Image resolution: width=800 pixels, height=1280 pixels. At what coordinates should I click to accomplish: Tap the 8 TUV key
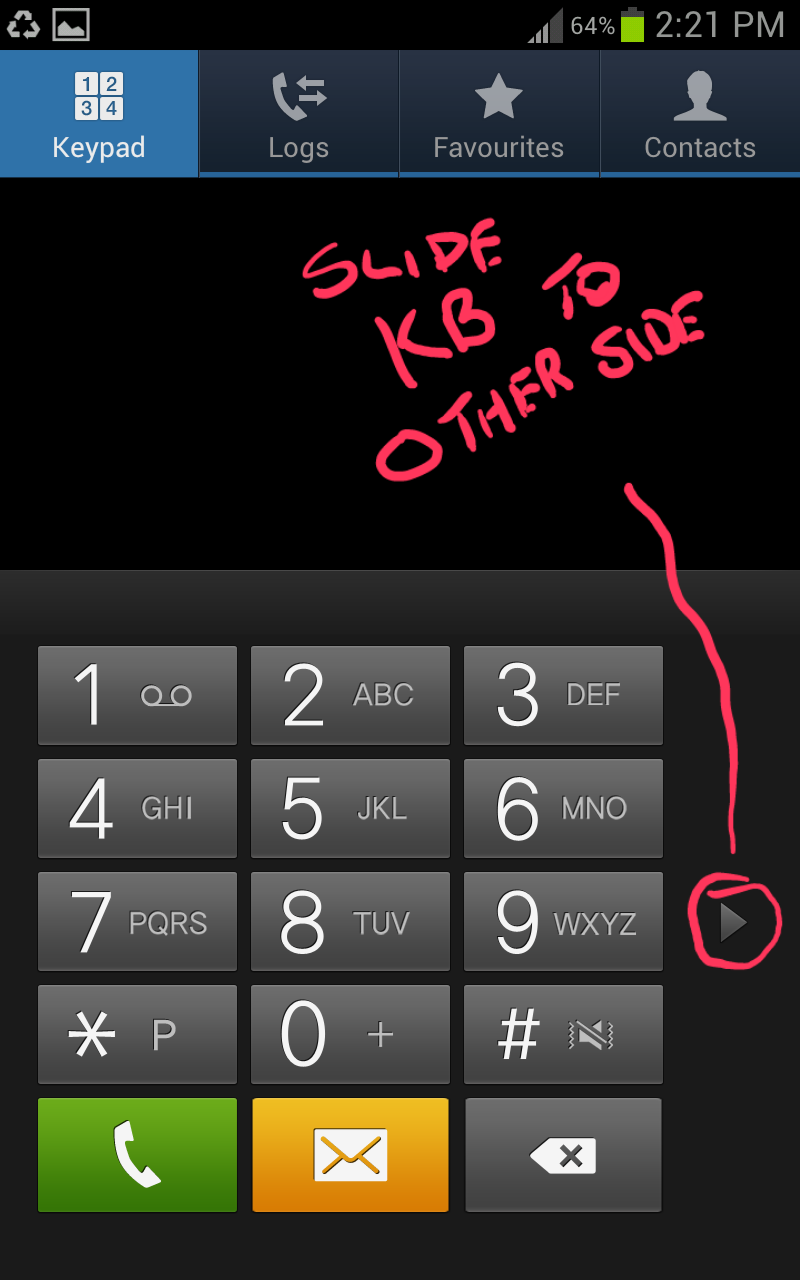point(350,921)
